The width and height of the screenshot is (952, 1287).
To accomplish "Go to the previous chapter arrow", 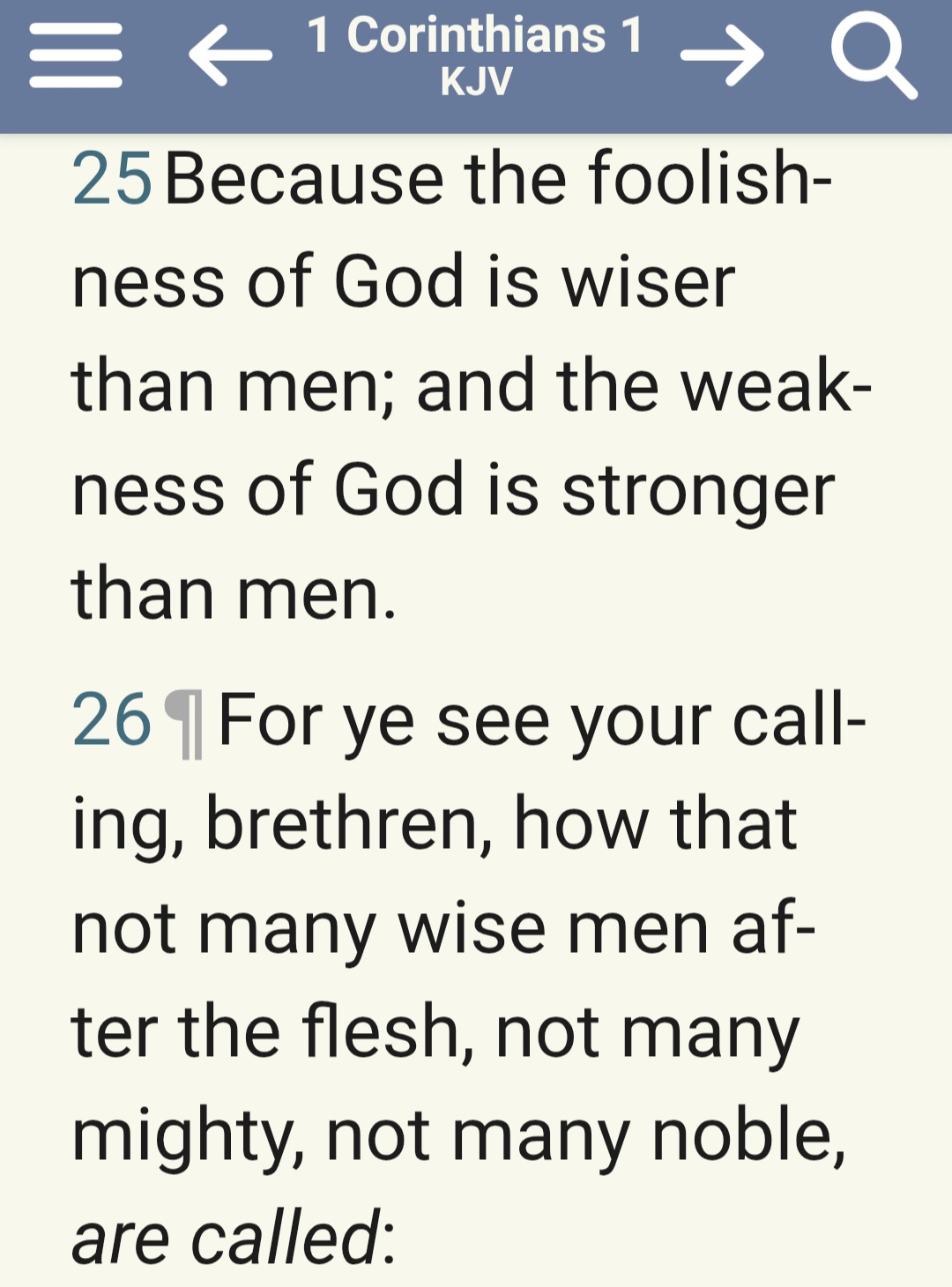I will 230,56.
